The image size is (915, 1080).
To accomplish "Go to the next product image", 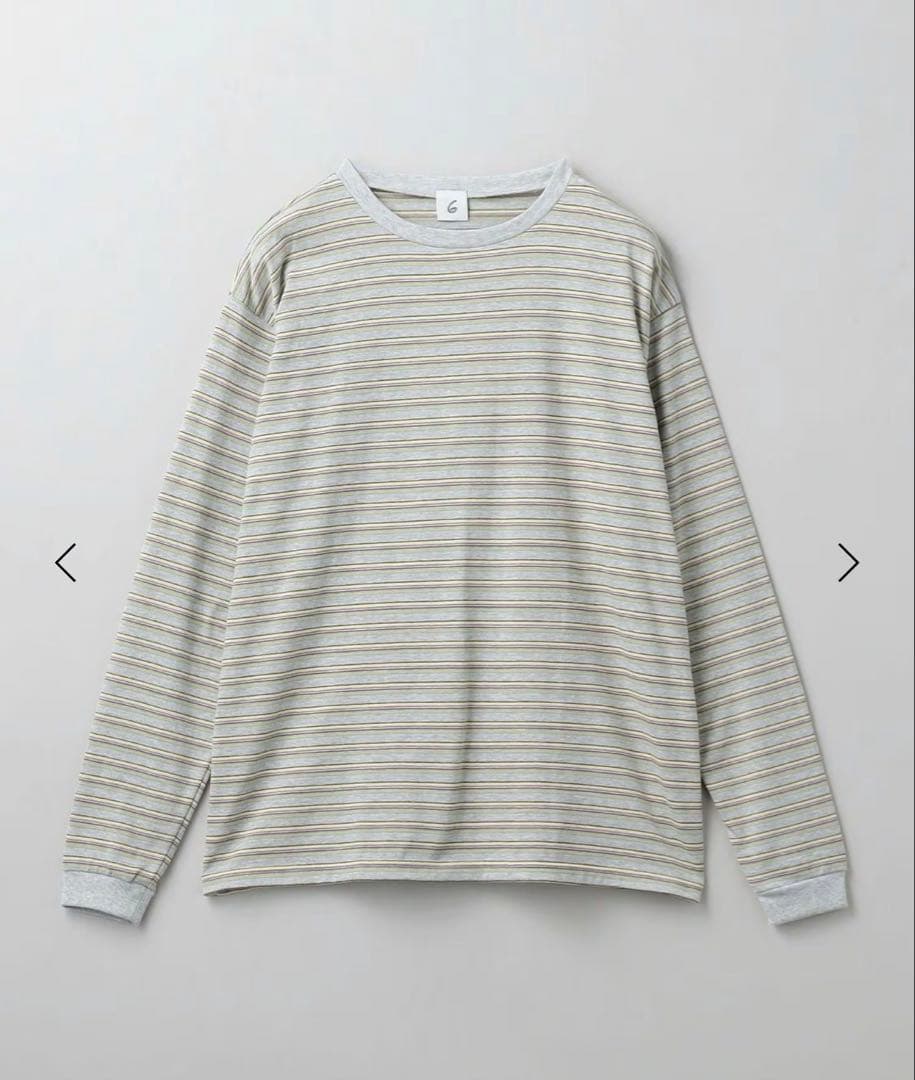I will click(849, 563).
